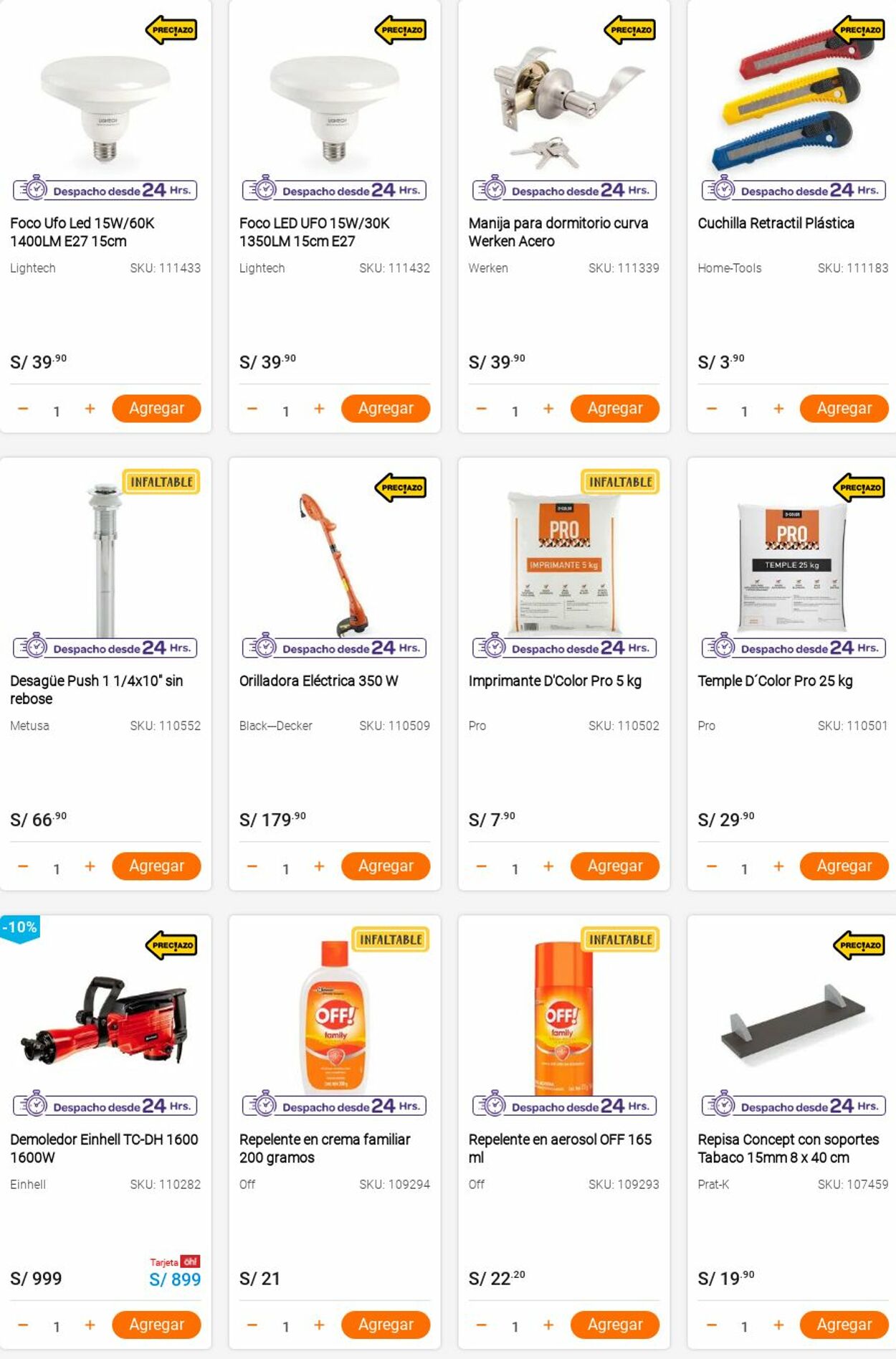Click the PRECIAZO badge on Repisa Concept
The width and height of the screenshot is (896, 1359).
point(859,945)
